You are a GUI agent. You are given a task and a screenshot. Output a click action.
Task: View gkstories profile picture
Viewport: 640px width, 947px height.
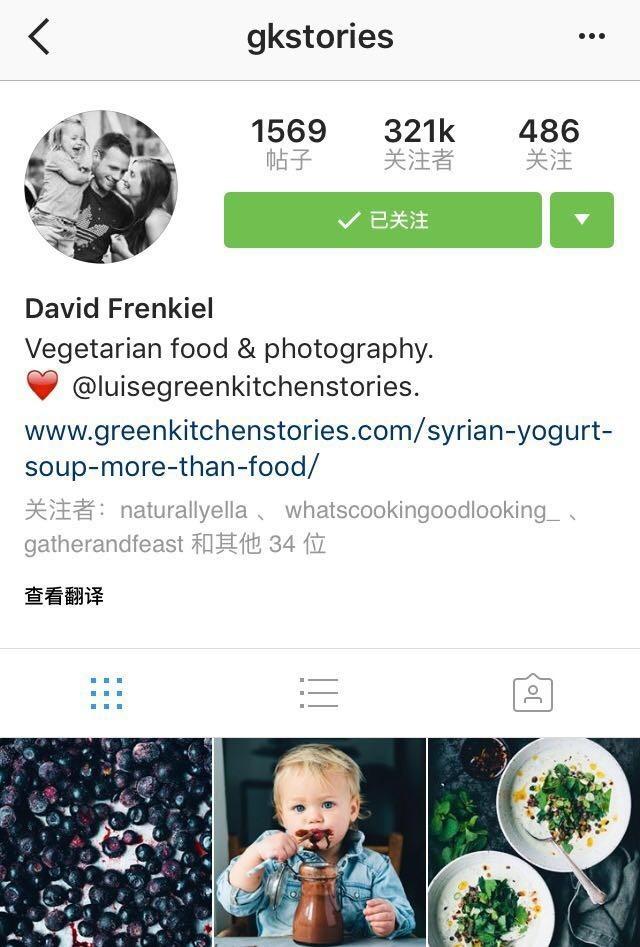(101, 187)
